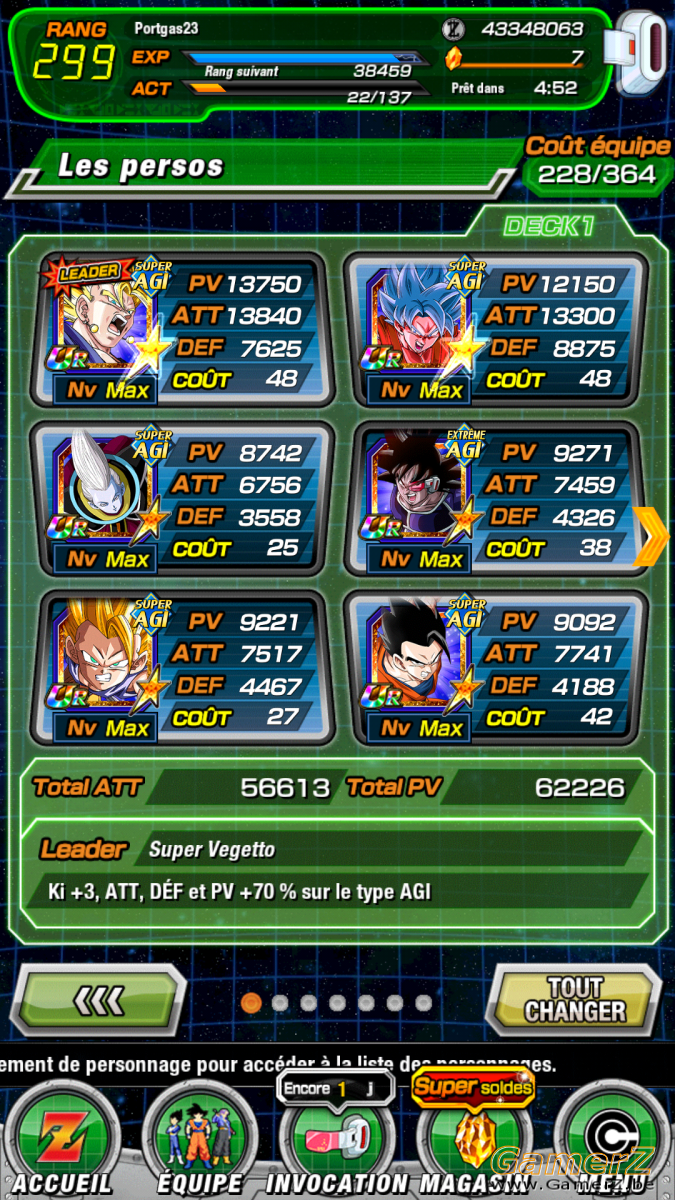The image size is (675, 1200).
Task: Select the Extreme AGI character card
Action: [495, 499]
